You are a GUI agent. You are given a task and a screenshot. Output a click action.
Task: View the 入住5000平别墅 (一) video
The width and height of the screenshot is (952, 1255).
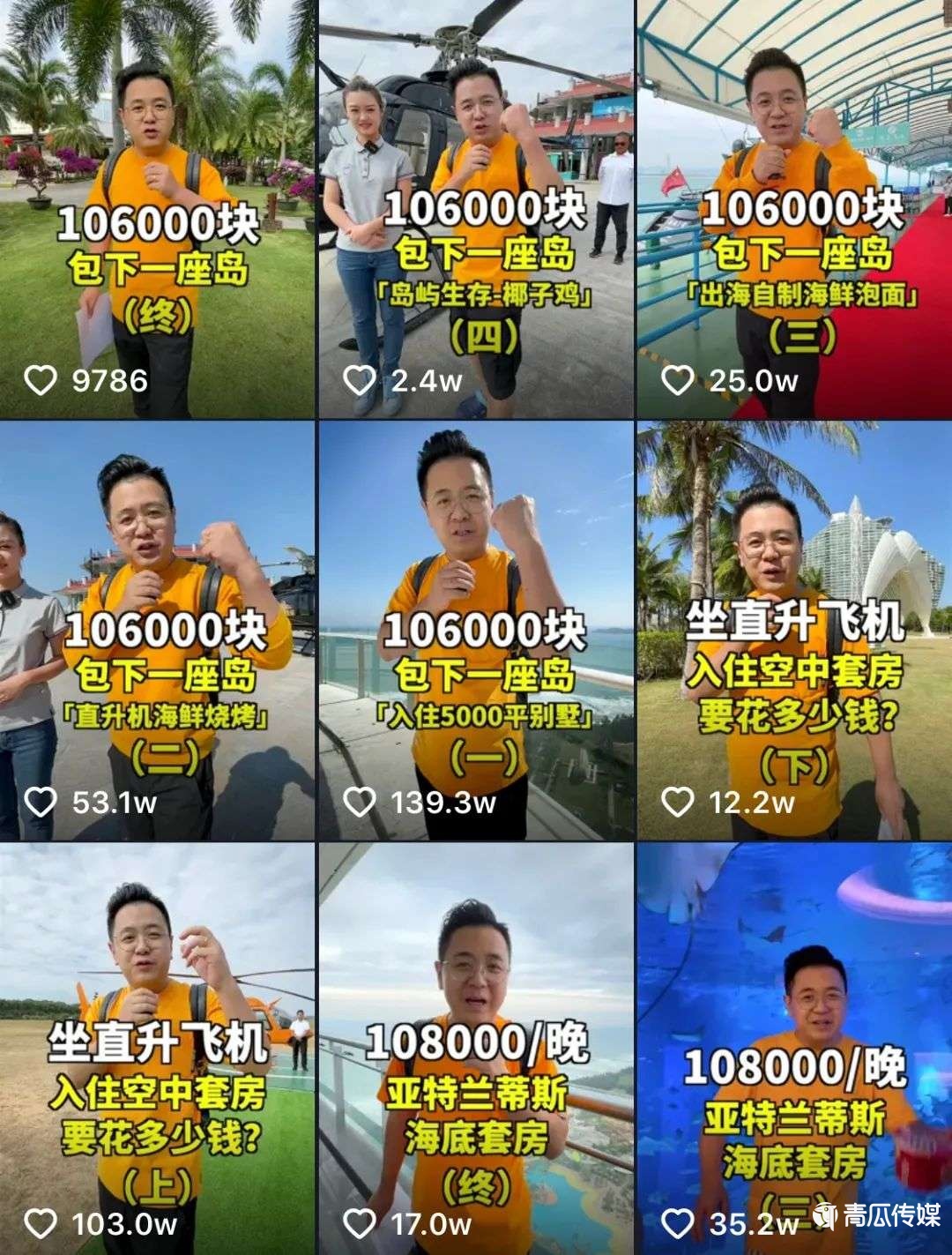(476, 631)
